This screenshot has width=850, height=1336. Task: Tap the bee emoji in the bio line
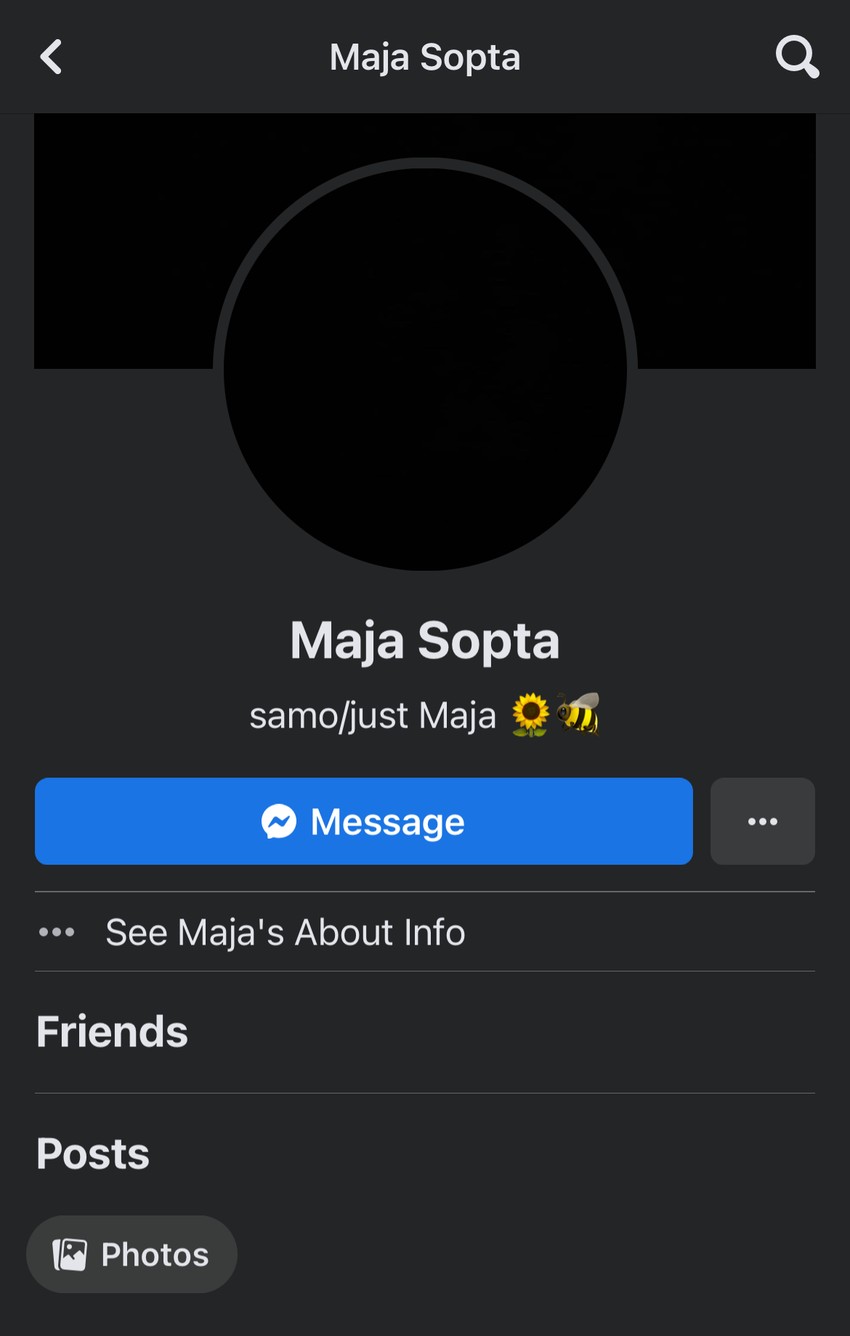584,715
